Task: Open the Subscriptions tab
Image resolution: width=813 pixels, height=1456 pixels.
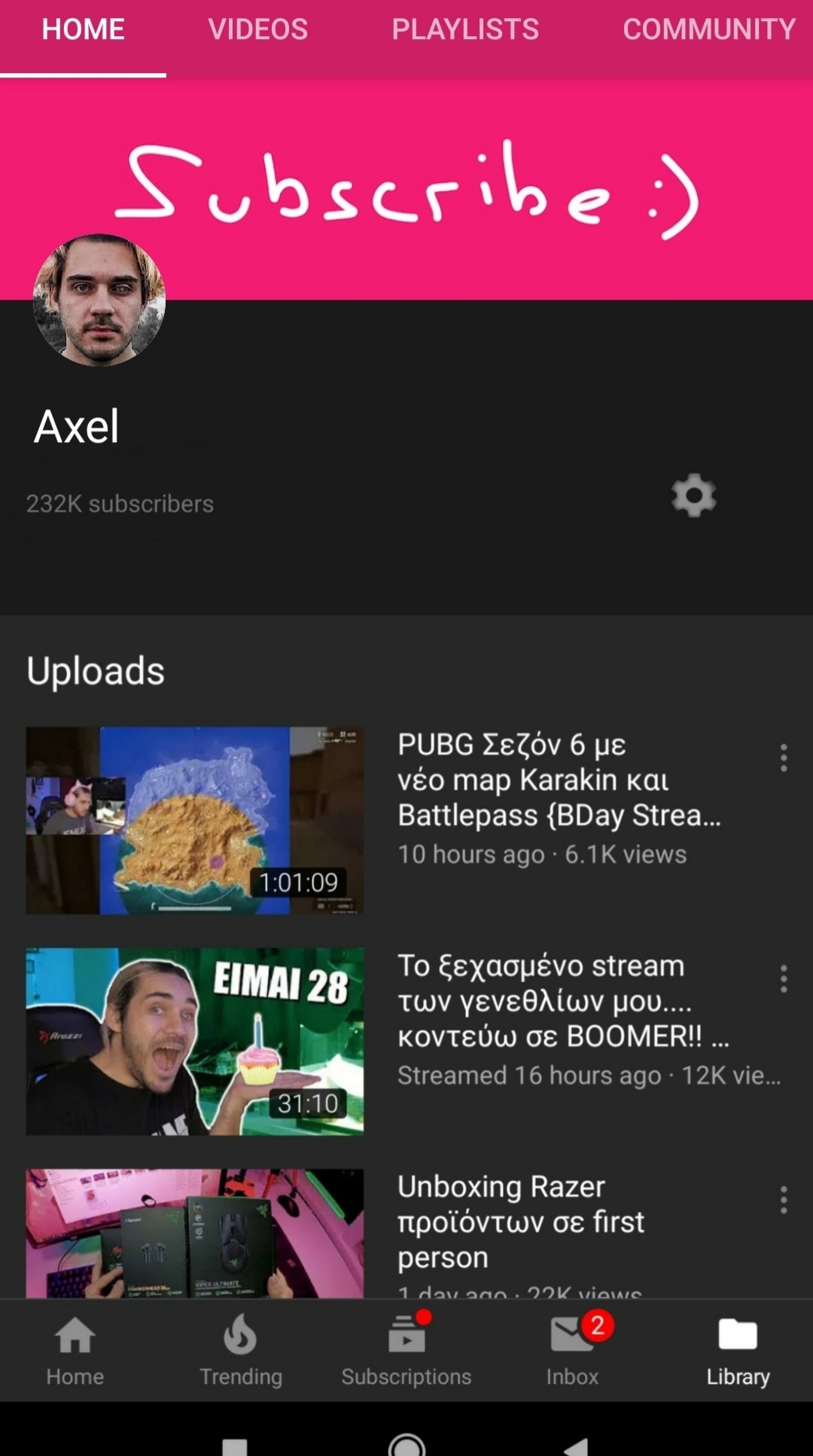Action: coord(406,1351)
